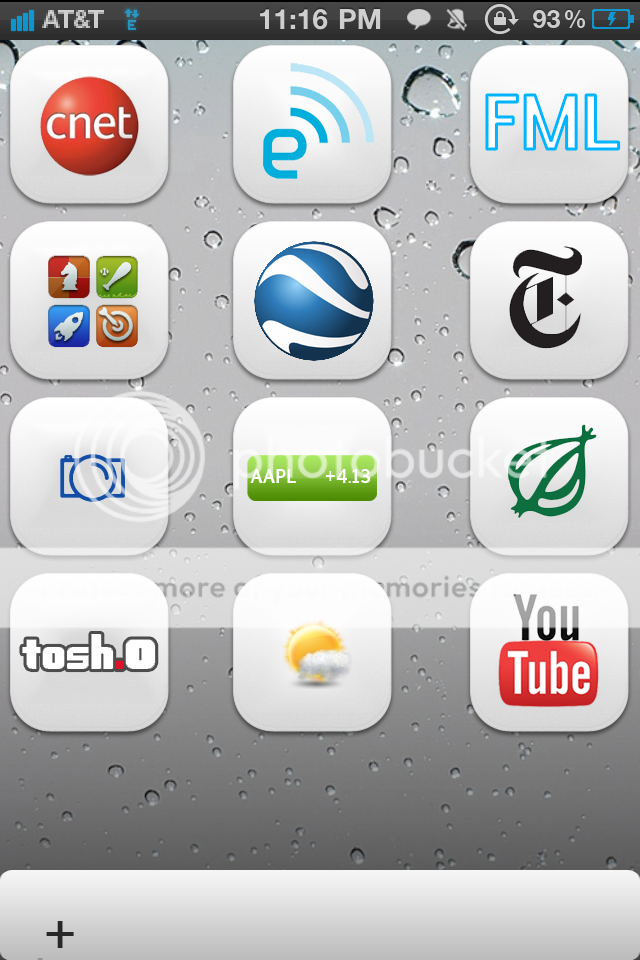This screenshot has width=640, height=960.
Task: Open the blue camera app
Action: coord(89,476)
